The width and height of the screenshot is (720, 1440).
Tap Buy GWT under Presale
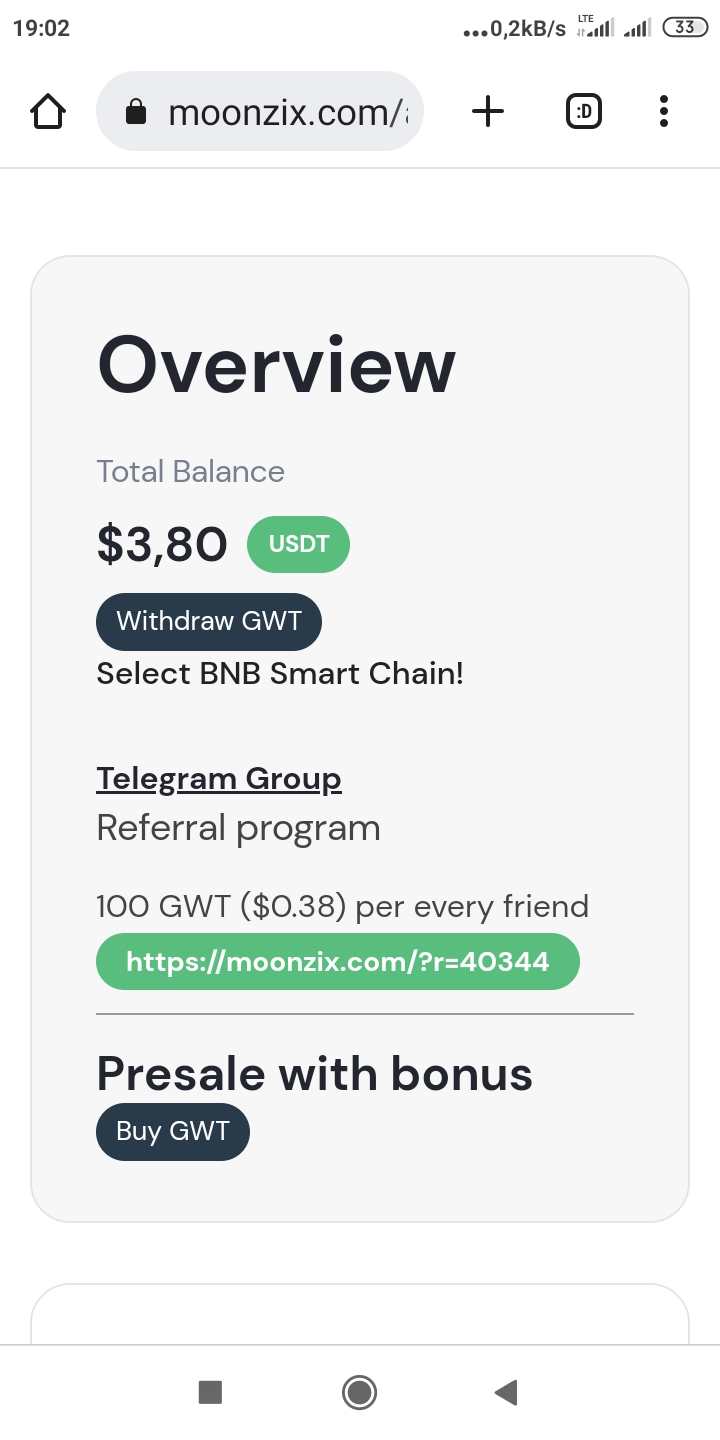[x=172, y=1132]
